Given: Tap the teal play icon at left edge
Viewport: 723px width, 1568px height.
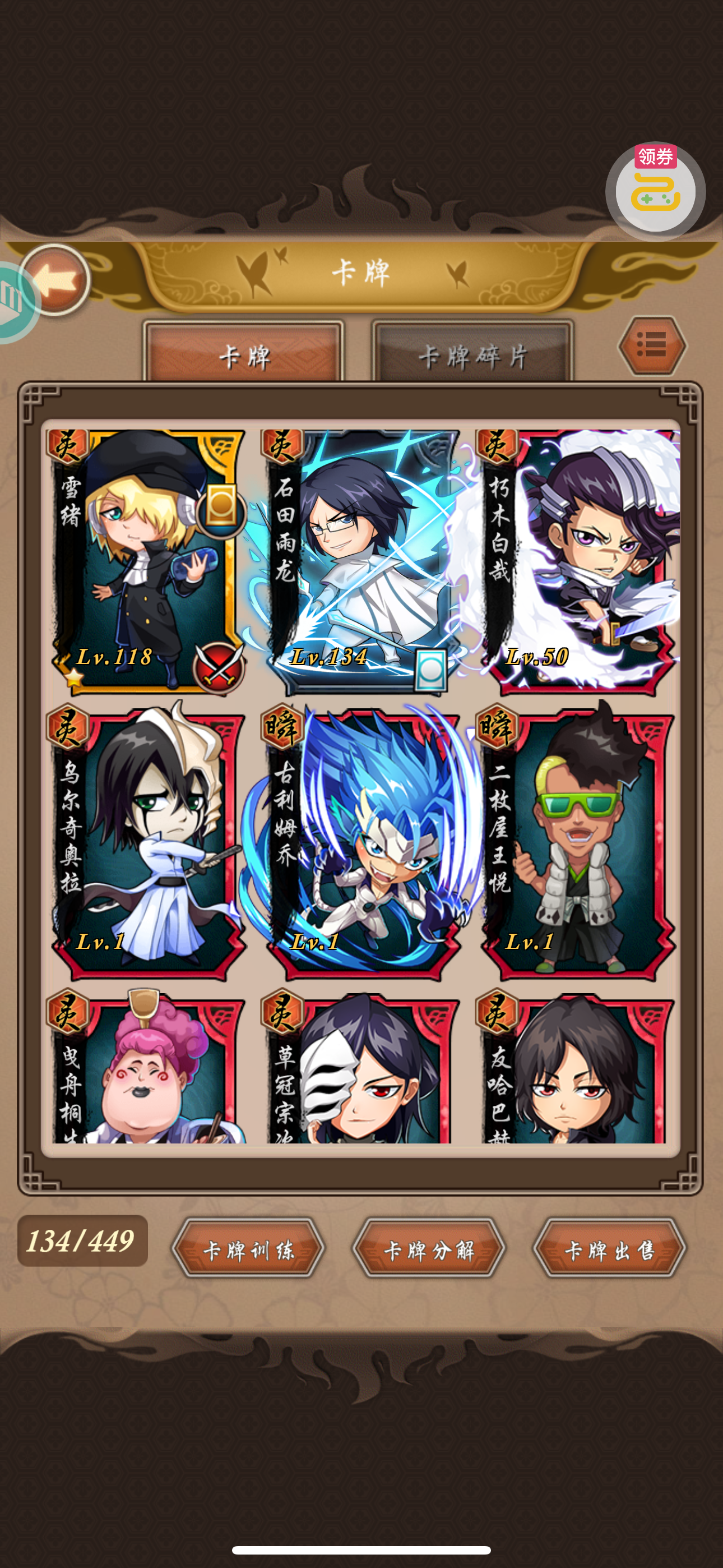Looking at the screenshot, I should point(13,302).
